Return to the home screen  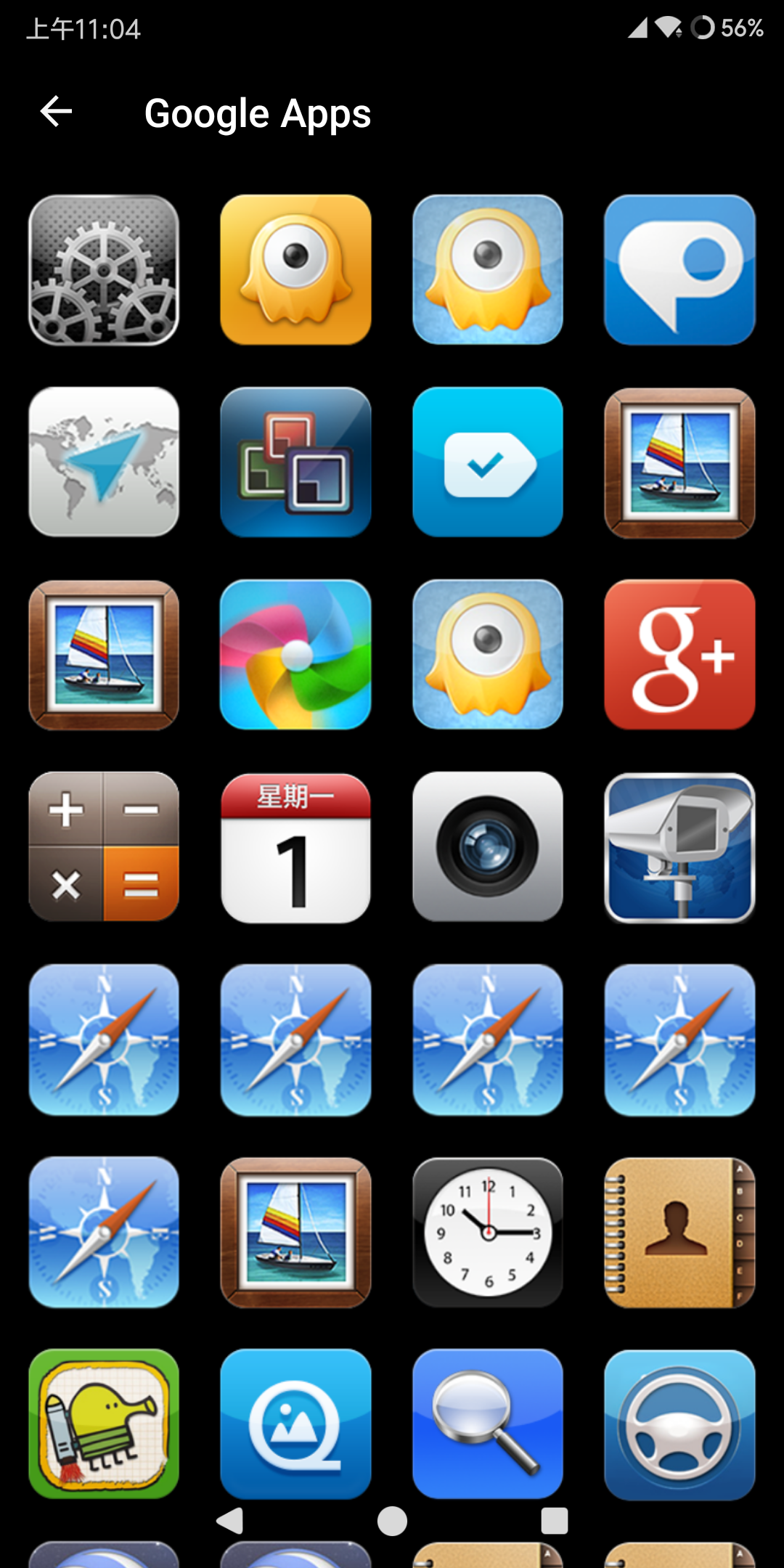(392, 1521)
